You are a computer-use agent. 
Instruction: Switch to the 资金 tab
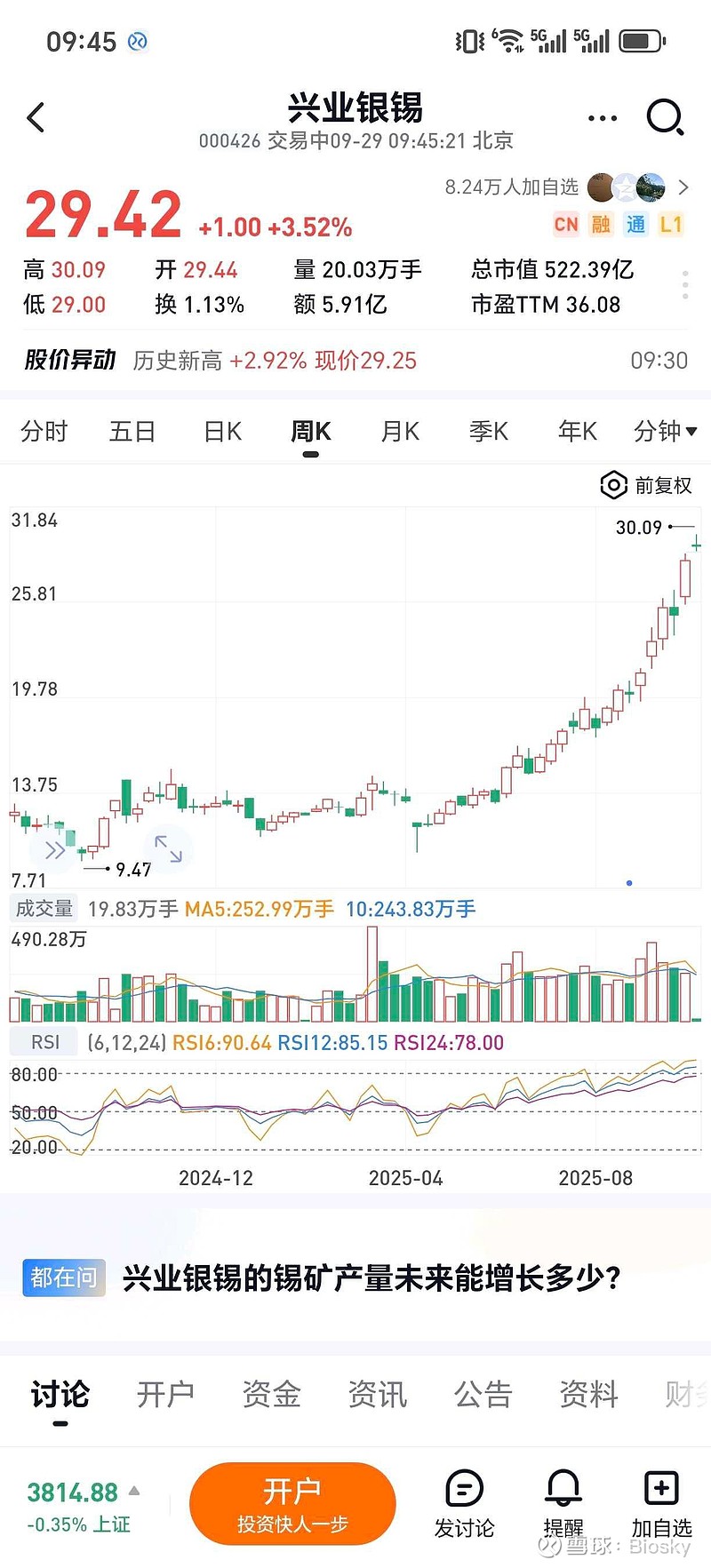[271, 1394]
